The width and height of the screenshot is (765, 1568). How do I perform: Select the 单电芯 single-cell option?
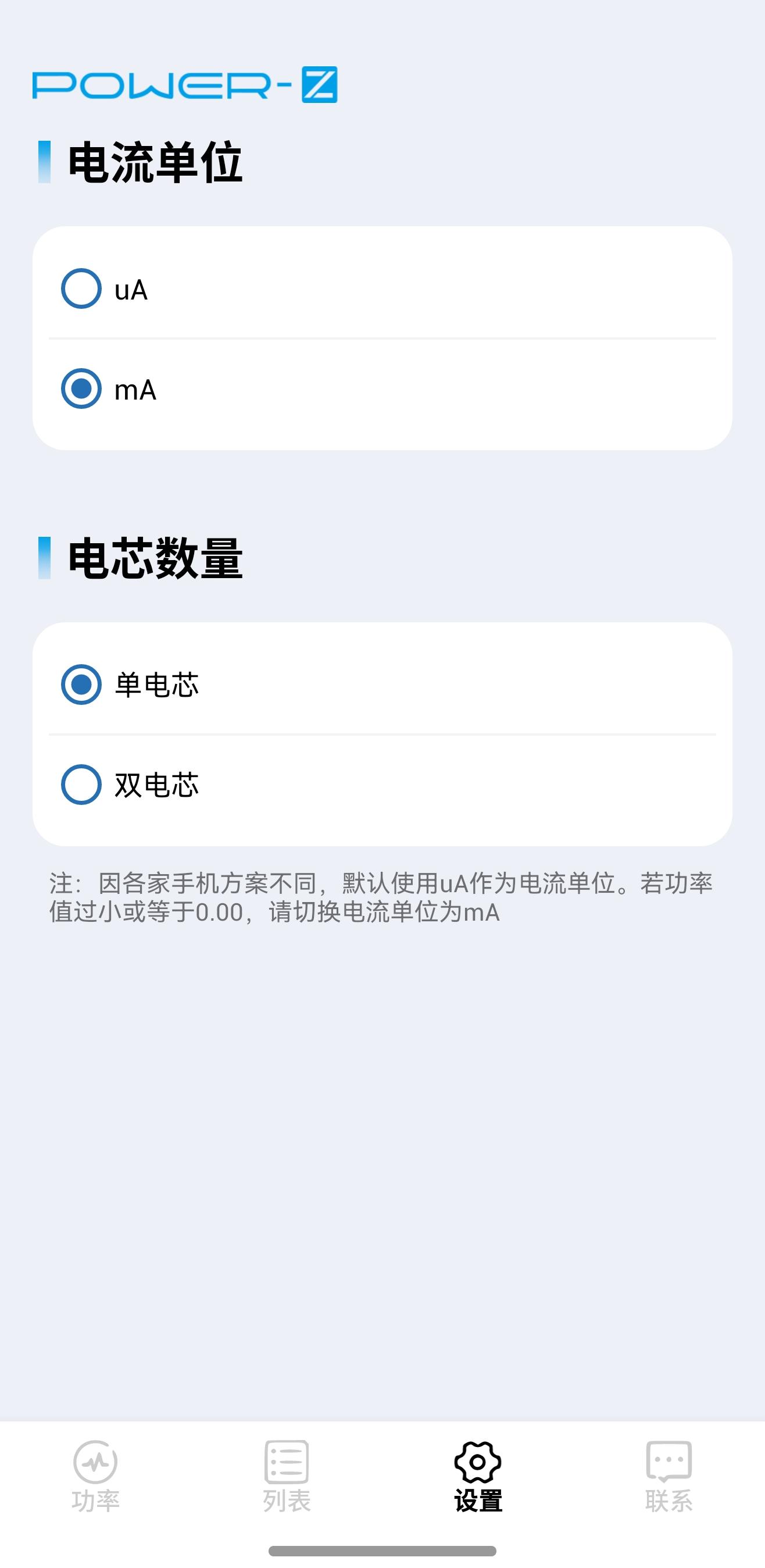tap(382, 684)
